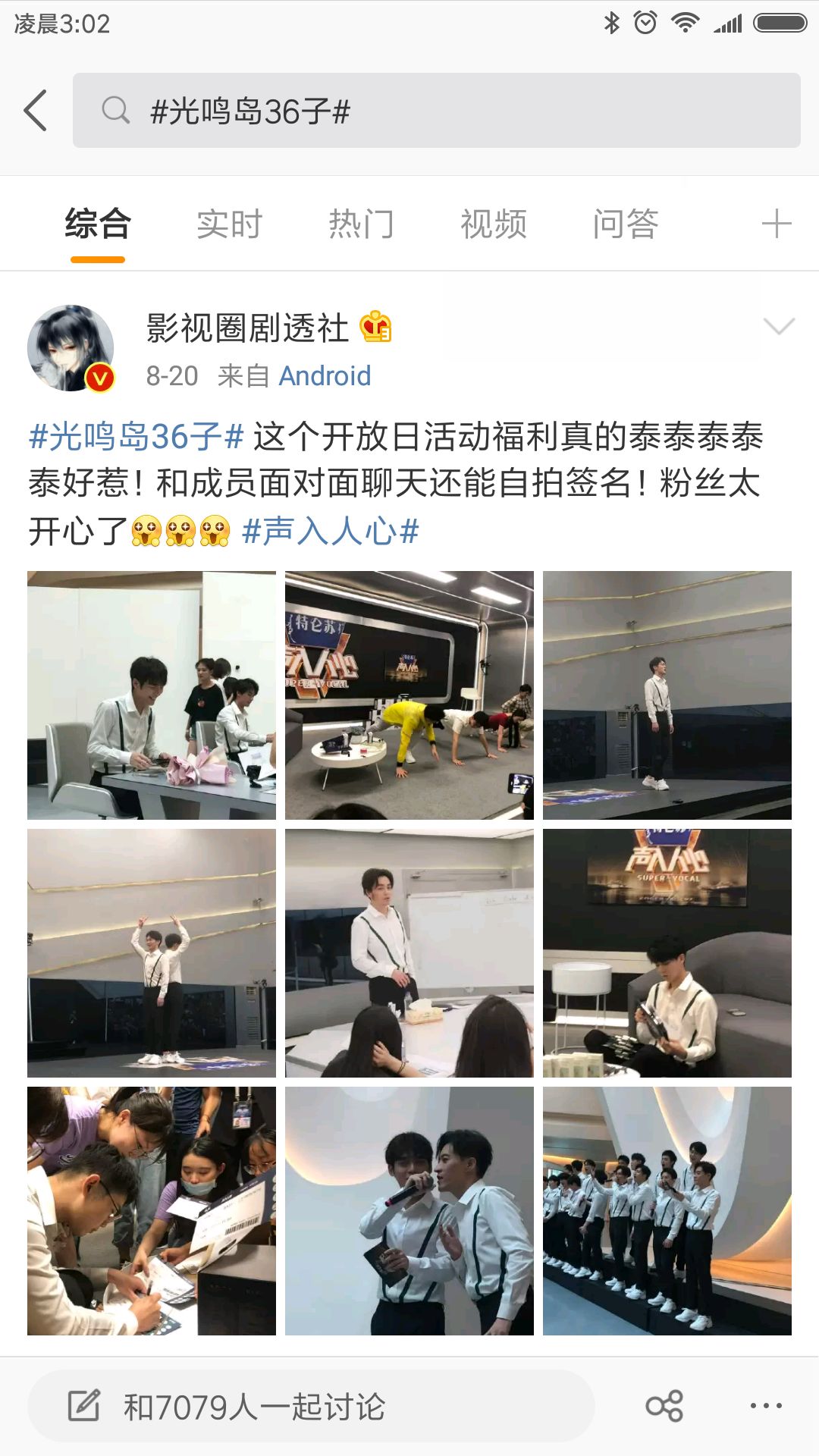Viewport: 819px width, 1456px height.
Task: Open the Android source link
Action: pyautogui.click(x=325, y=376)
